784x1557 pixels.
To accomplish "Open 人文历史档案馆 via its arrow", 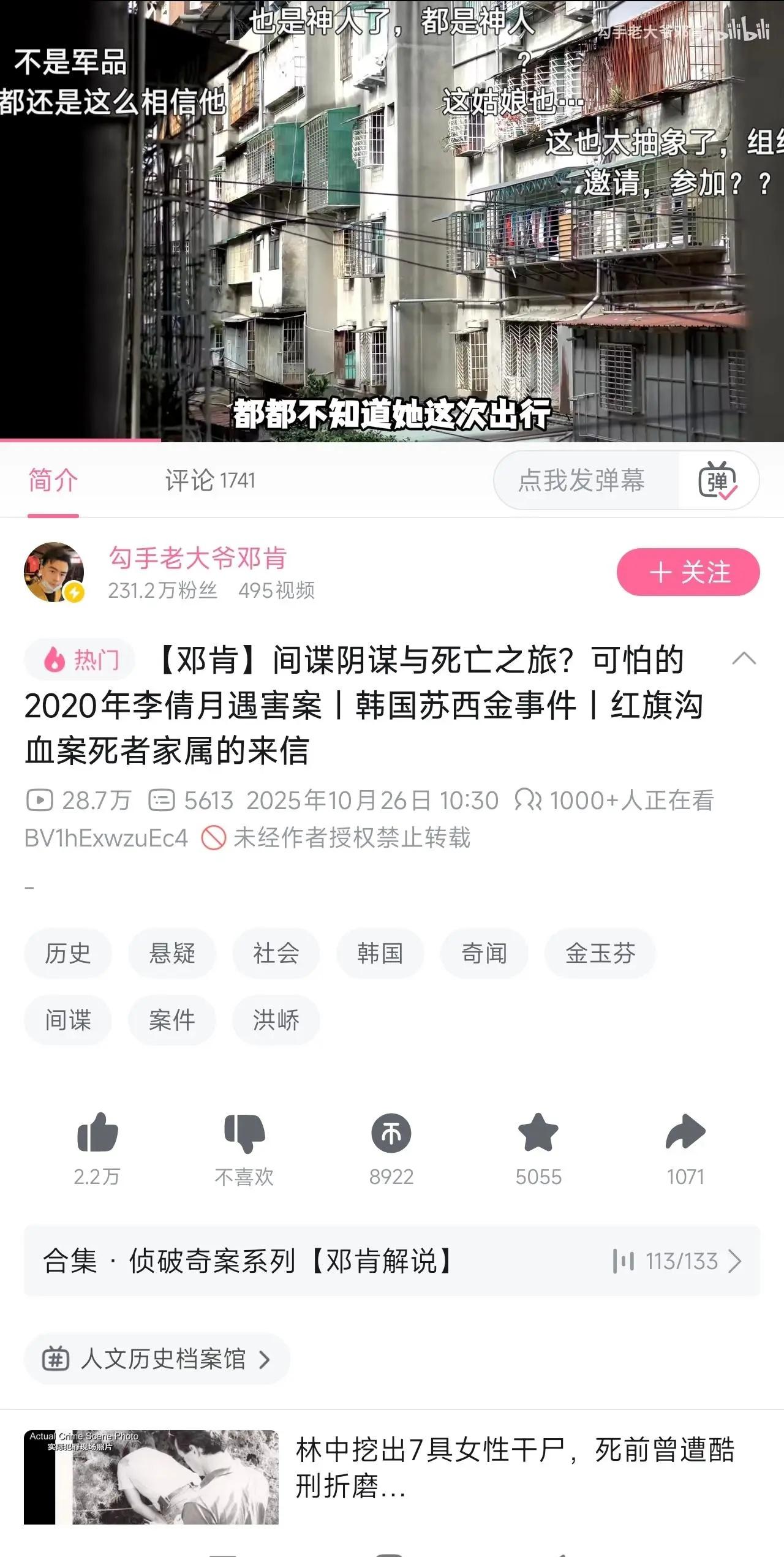I will pos(266,1359).
